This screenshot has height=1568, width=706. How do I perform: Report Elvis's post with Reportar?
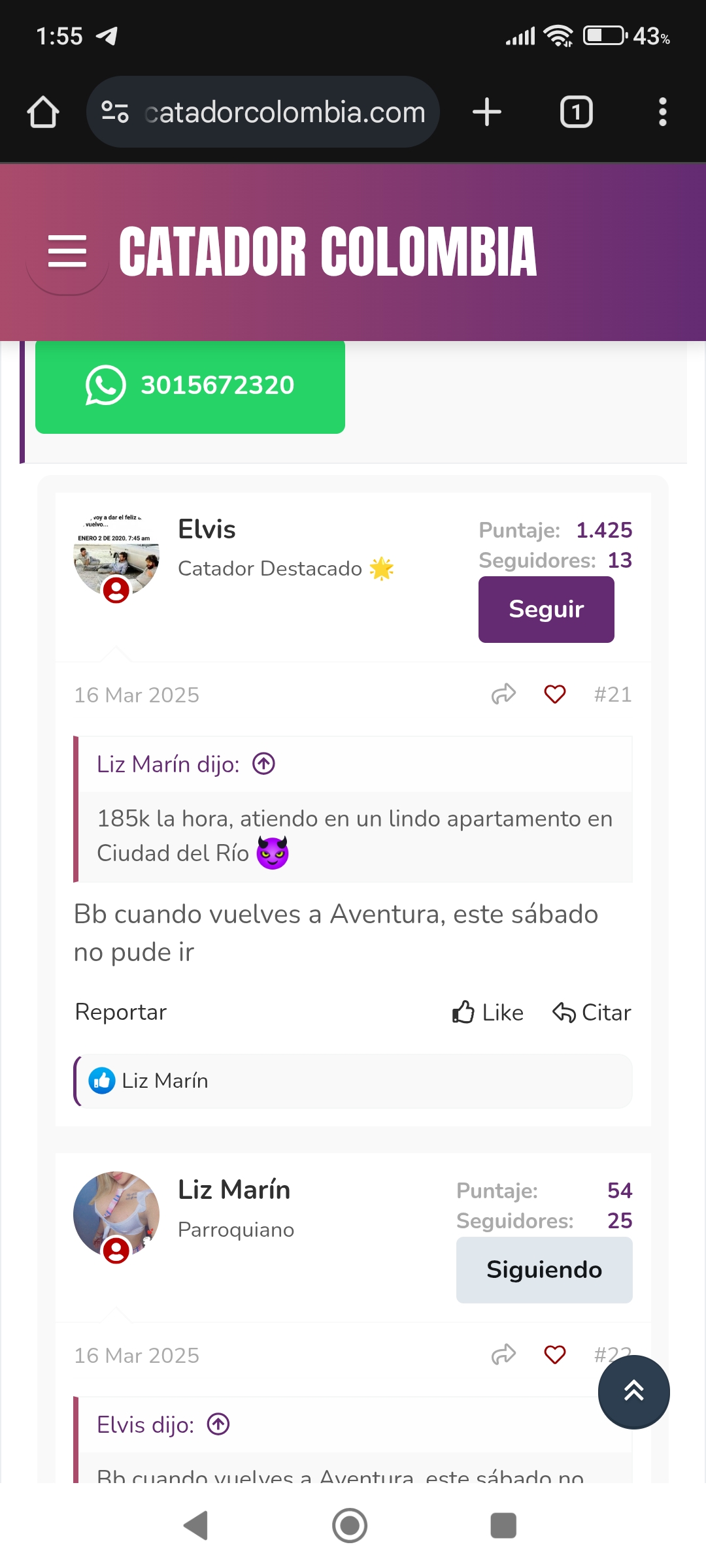121,1012
